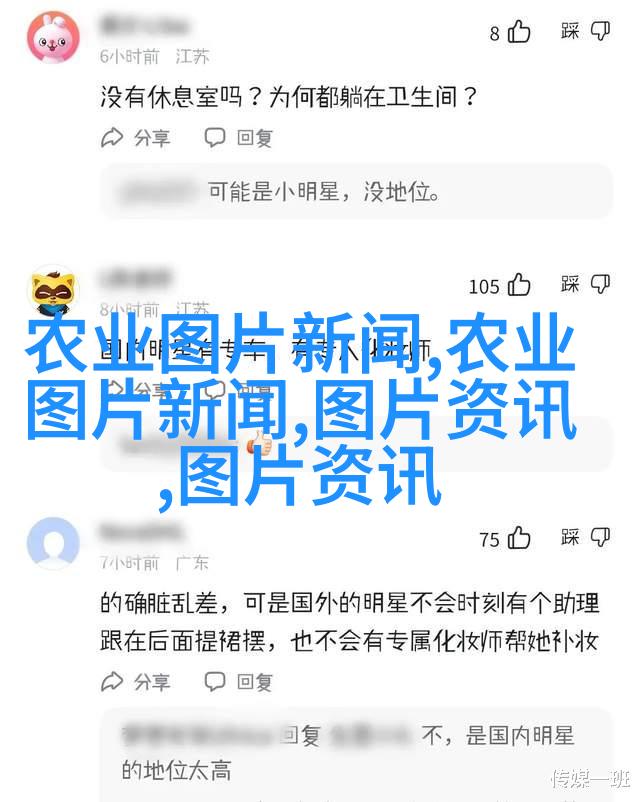Like the 广东 user's comment with 75 likes

[x=519, y=539]
